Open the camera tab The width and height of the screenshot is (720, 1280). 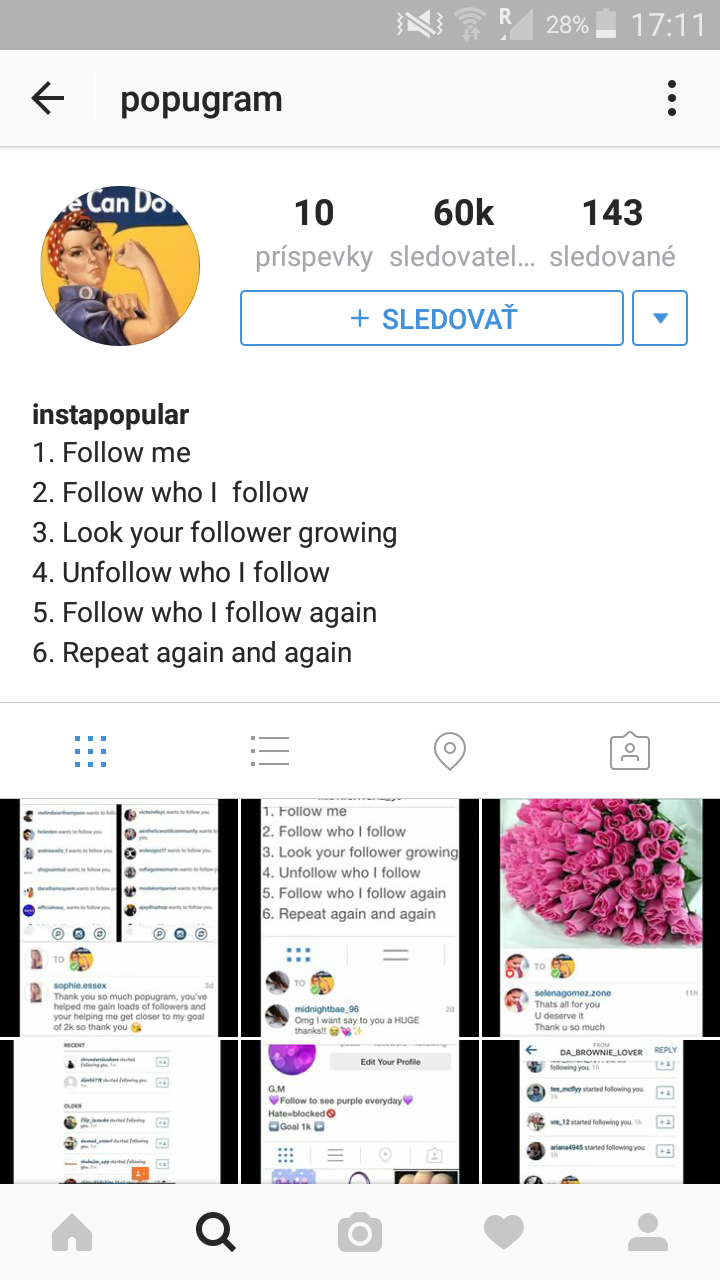(x=360, y=1232)
